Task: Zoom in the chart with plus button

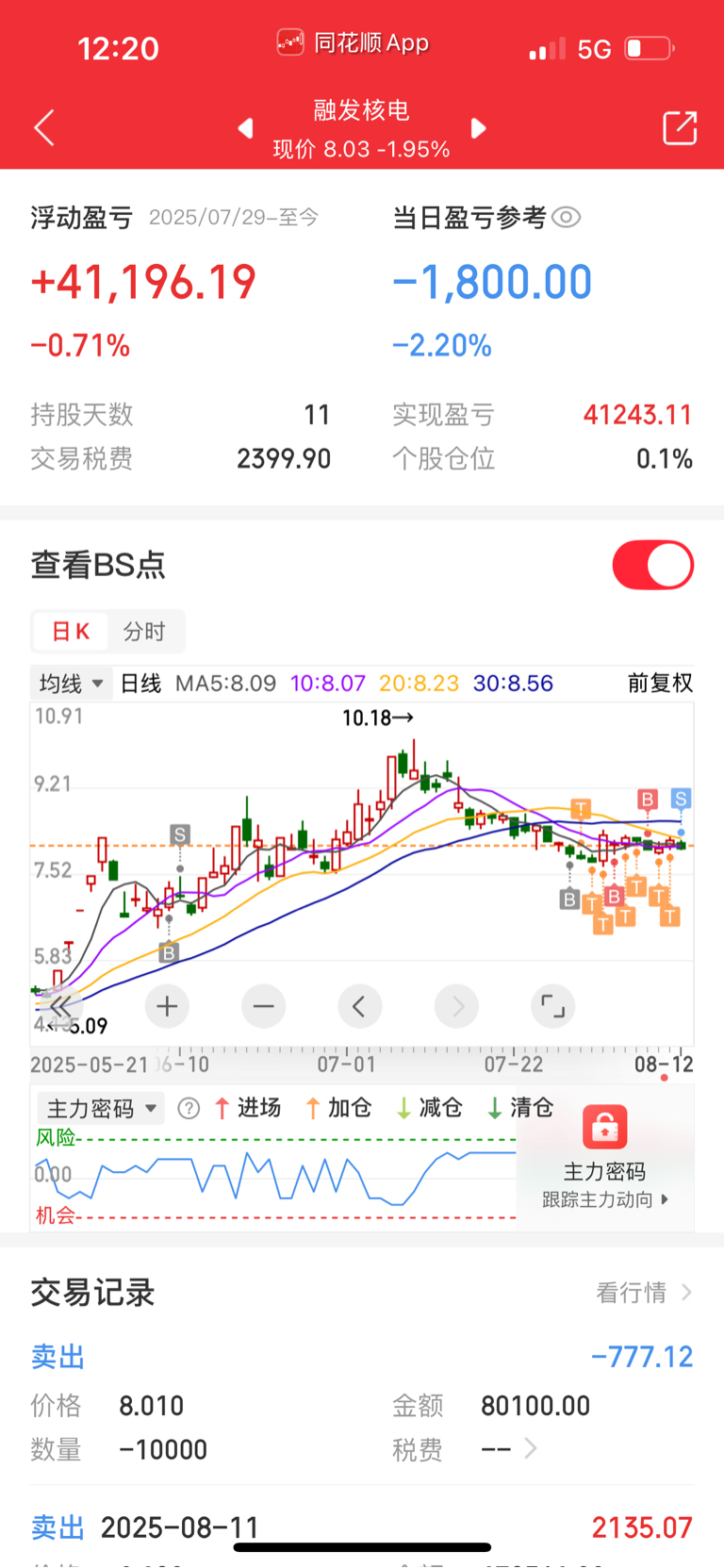Action: coord(167,1006)
